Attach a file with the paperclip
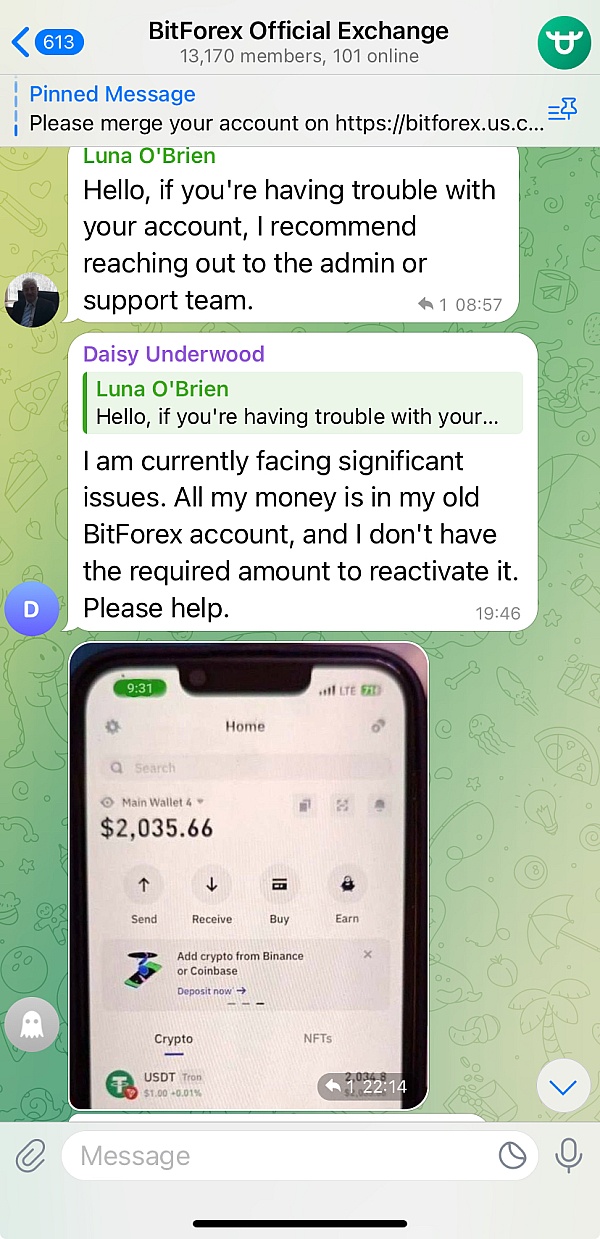Image resolution: width=600 pixels, height=1239 pixels. point(31,1157)
